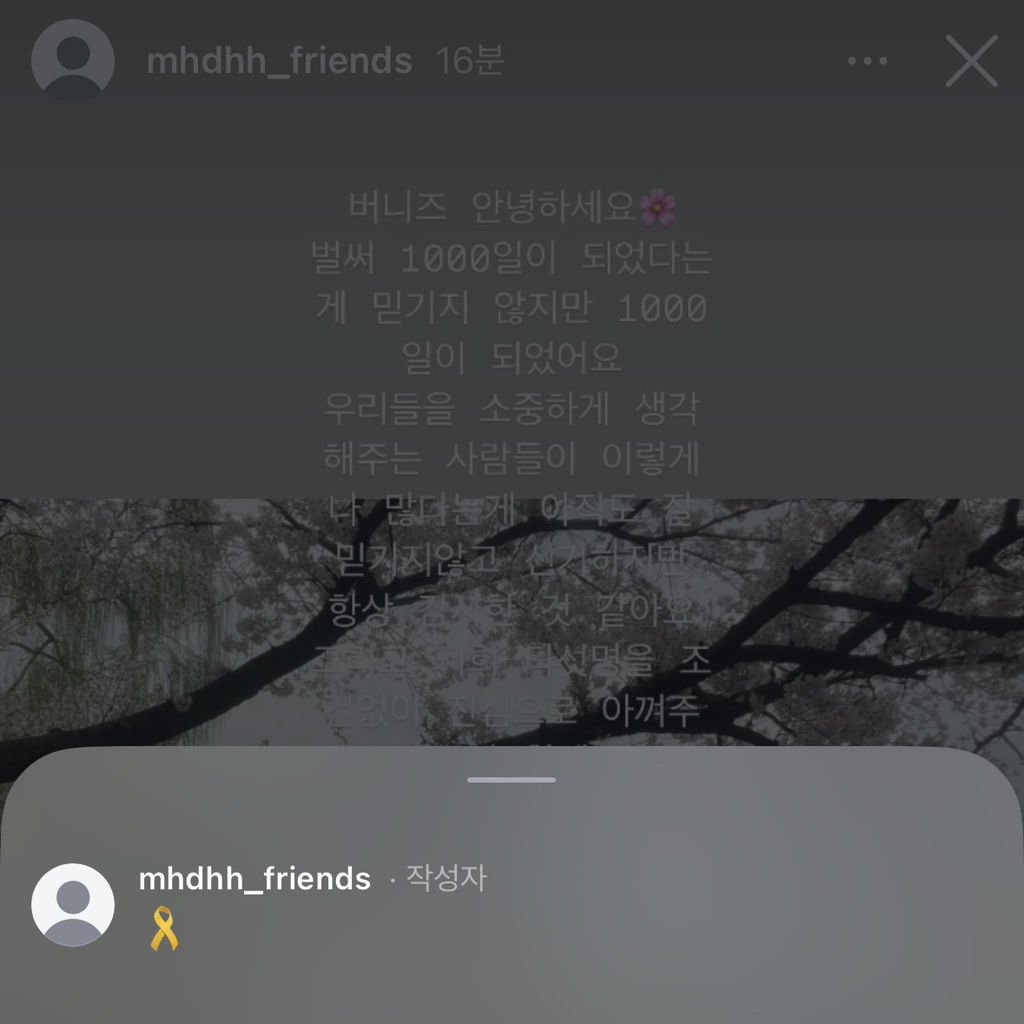Open mhdhh_friends username in comment sheet
This screenshot has width=1024, height=1024.
pyautogui.click(x=255, y=878)
